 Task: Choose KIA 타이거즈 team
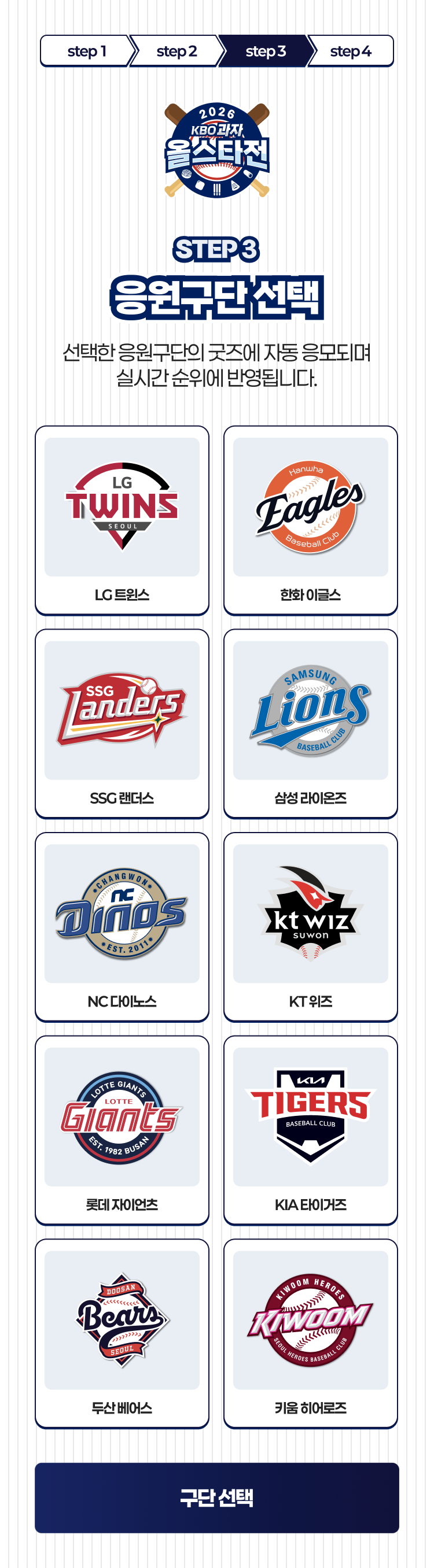click(x=310, y=1130)
